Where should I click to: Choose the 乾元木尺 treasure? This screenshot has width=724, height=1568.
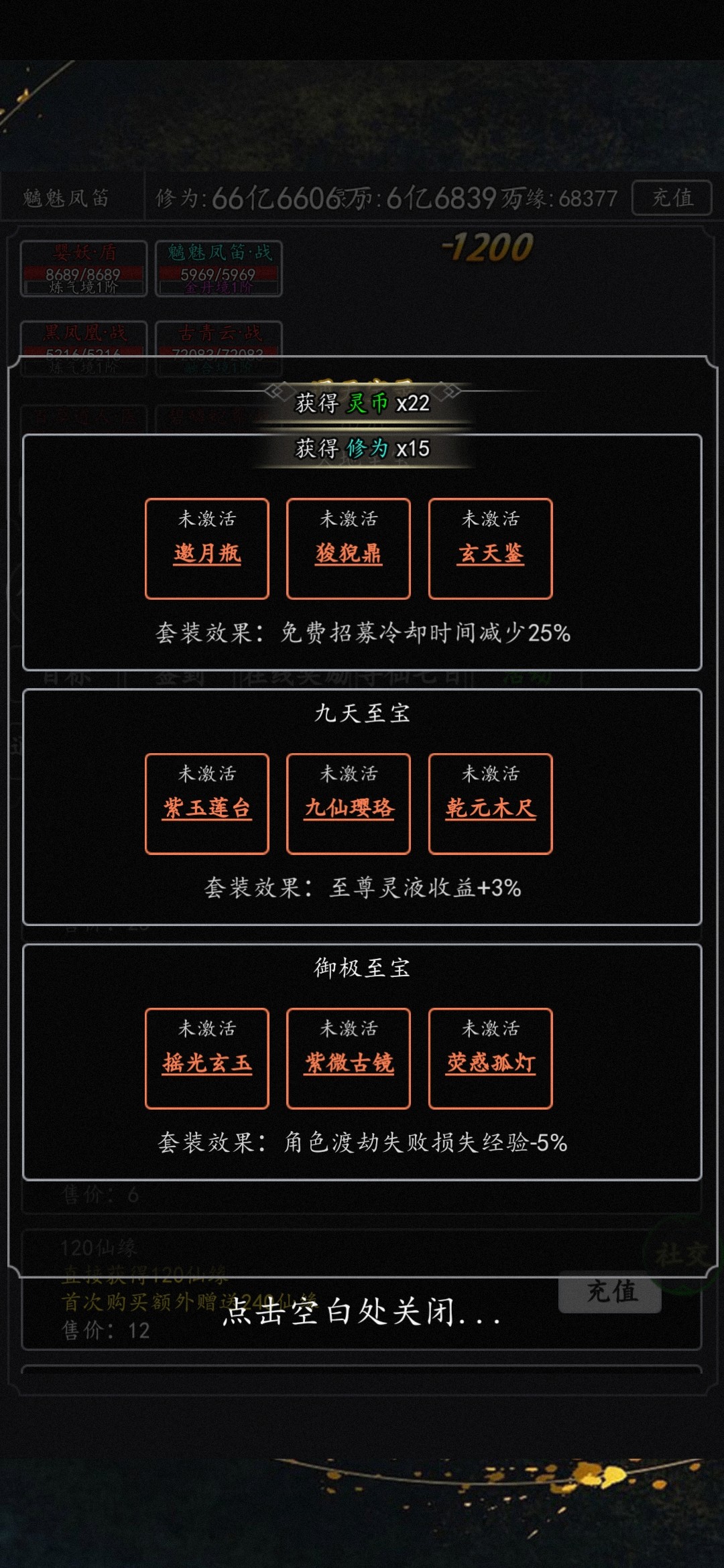490,807
